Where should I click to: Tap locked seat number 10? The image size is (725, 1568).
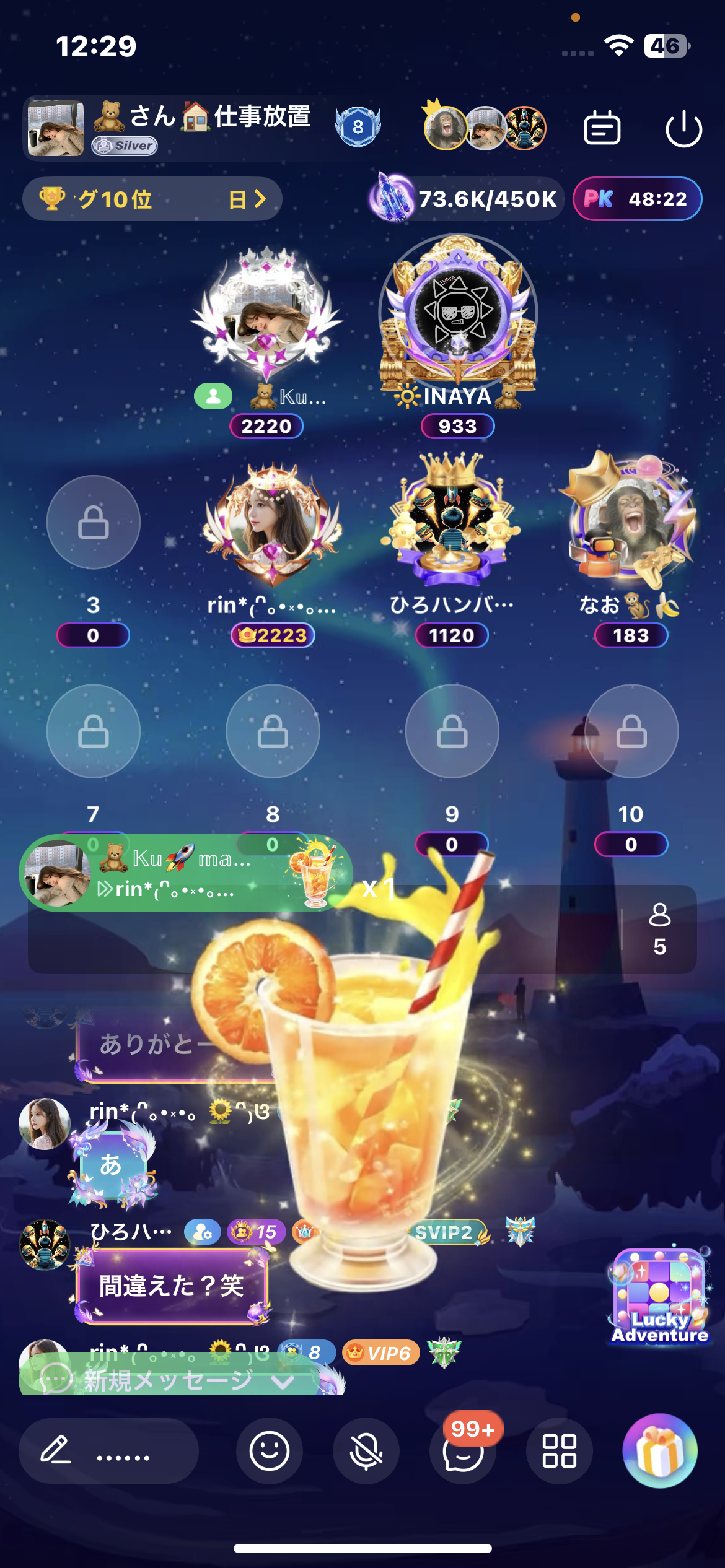point(631,731)
